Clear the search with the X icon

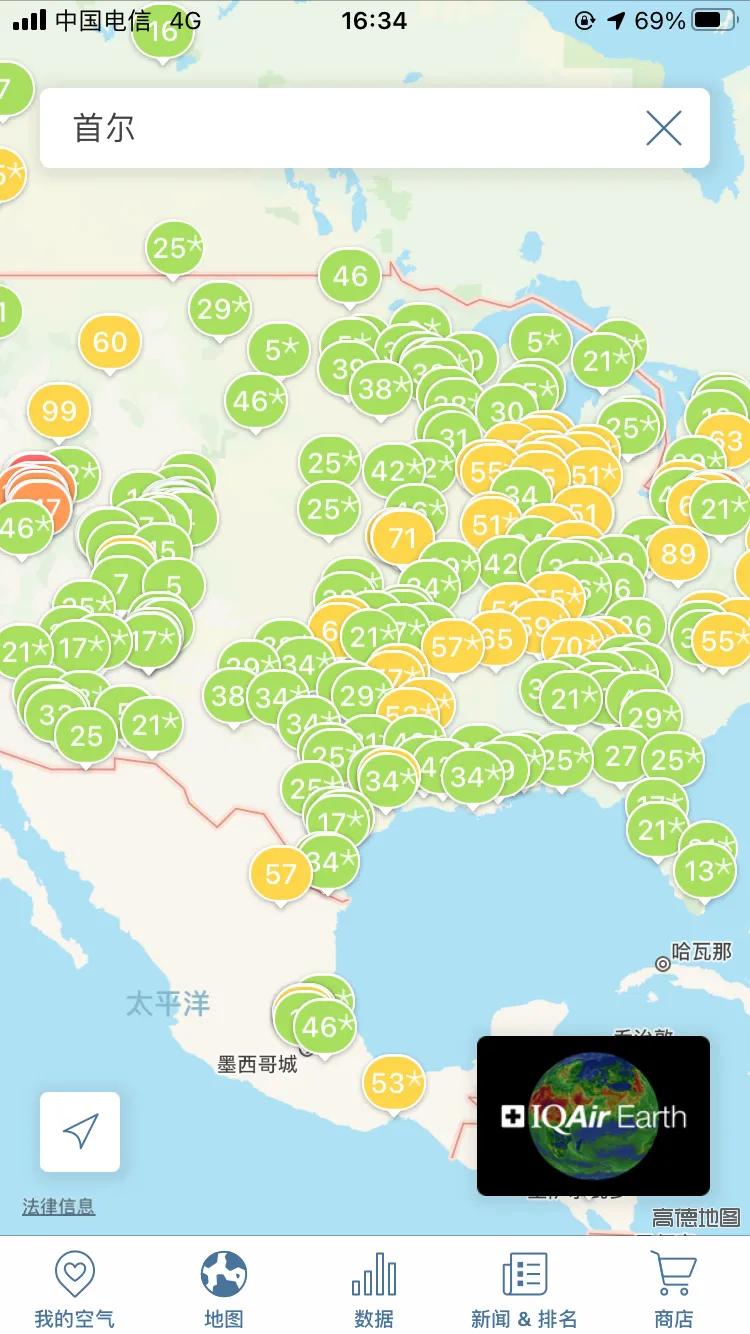[x=663, y=128]
